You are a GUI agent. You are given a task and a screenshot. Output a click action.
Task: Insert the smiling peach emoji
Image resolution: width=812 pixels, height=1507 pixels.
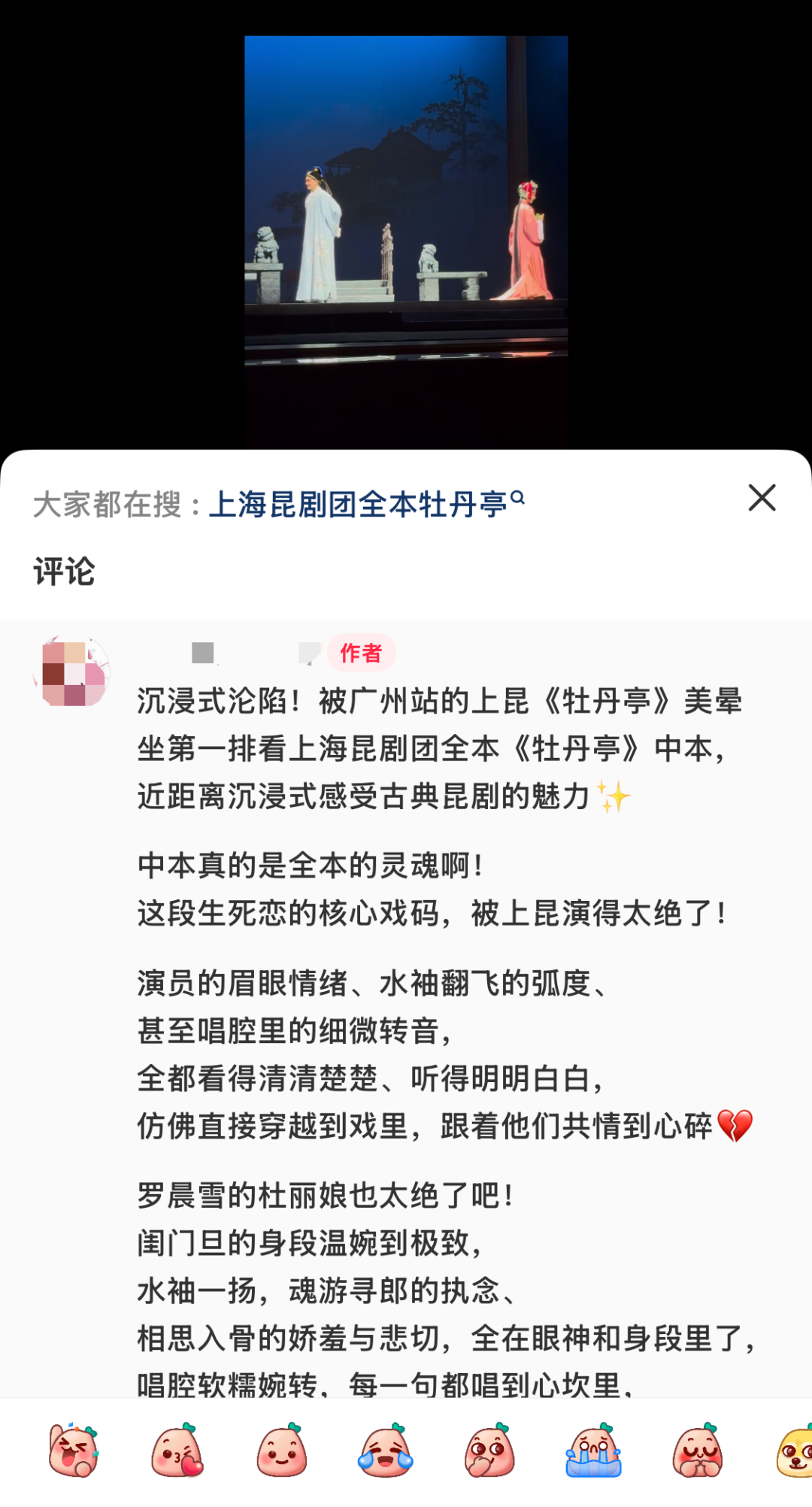tap(282, 1451)
